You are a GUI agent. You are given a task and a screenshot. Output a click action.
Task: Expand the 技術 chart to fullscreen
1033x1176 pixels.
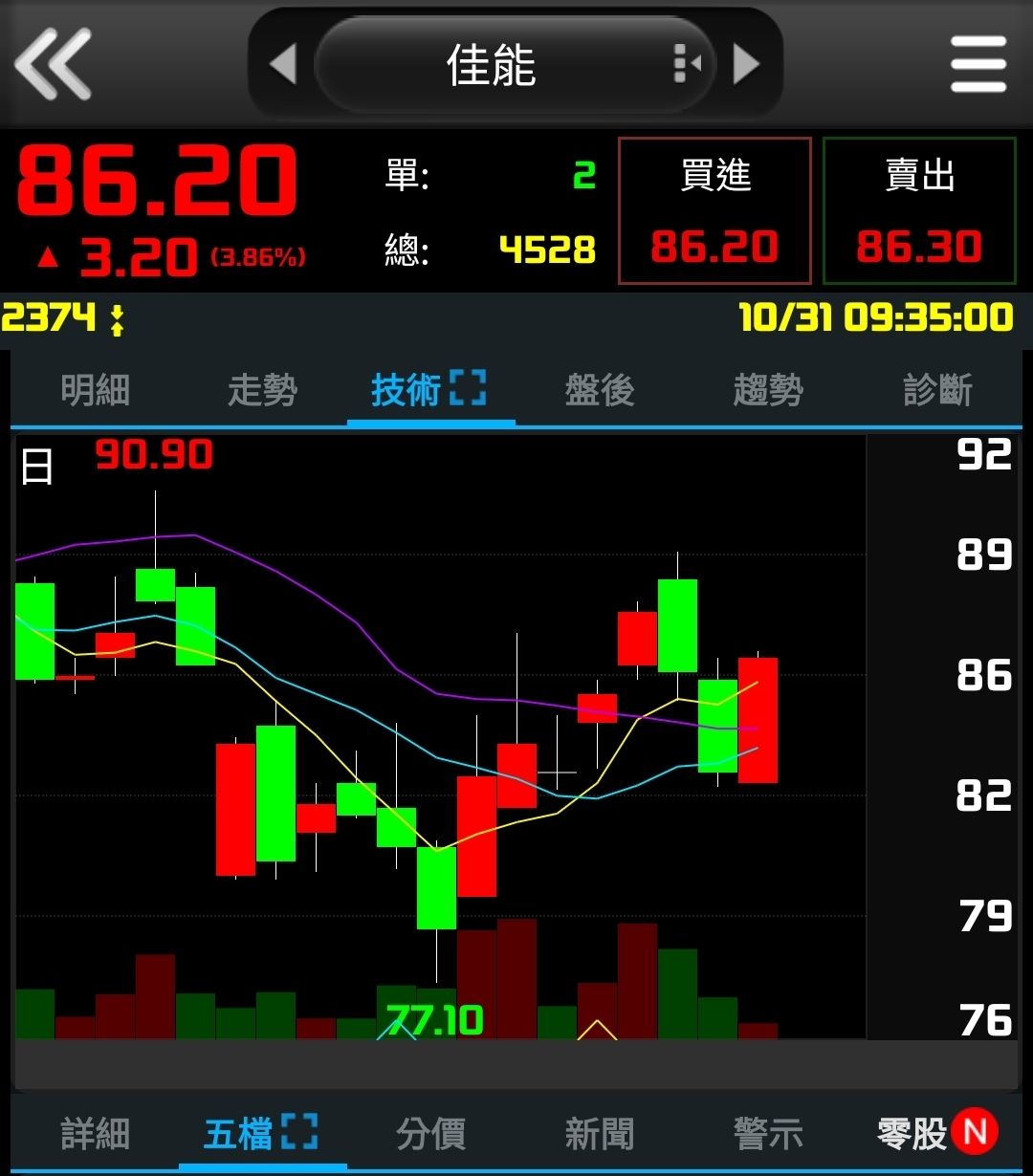[468, 389]
